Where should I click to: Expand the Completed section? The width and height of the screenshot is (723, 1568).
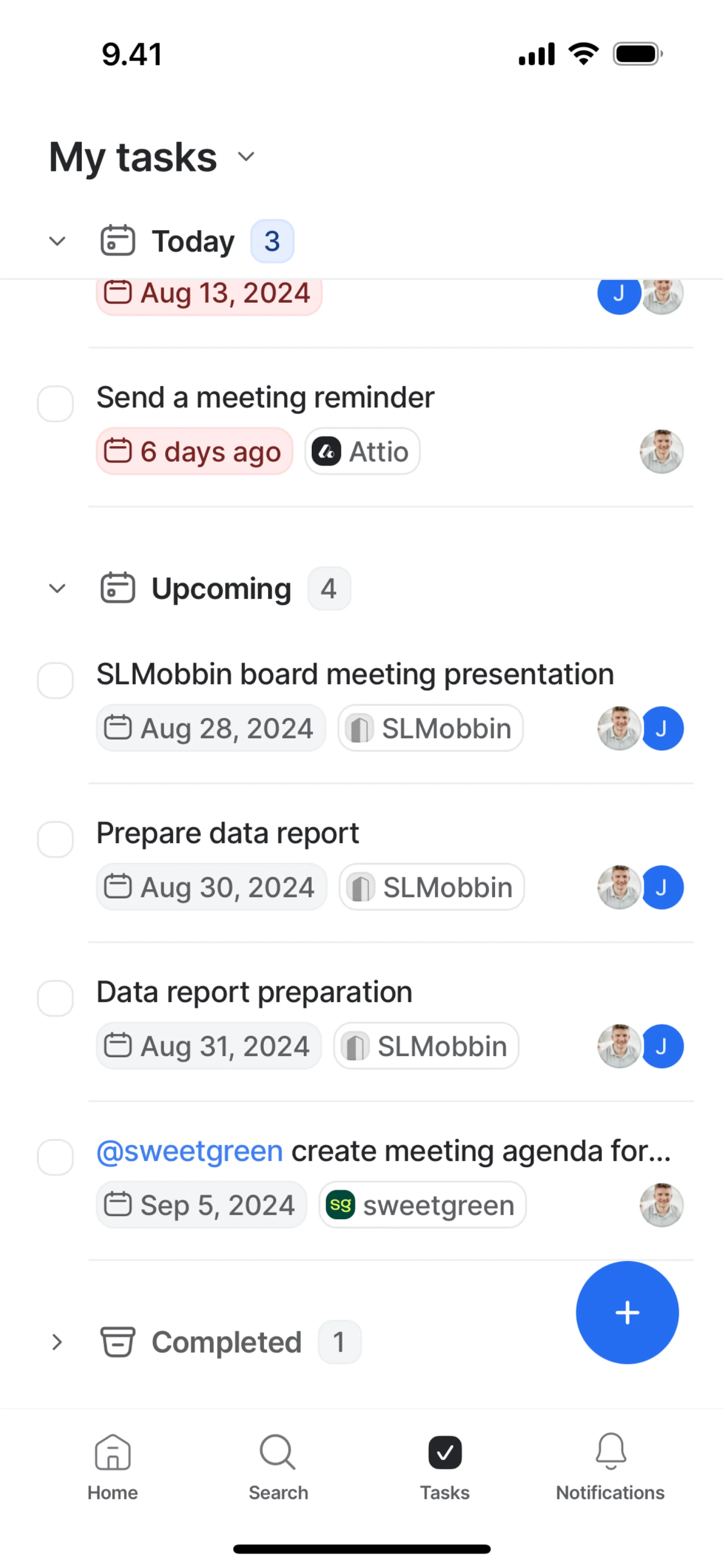(x=57, y=1342)
